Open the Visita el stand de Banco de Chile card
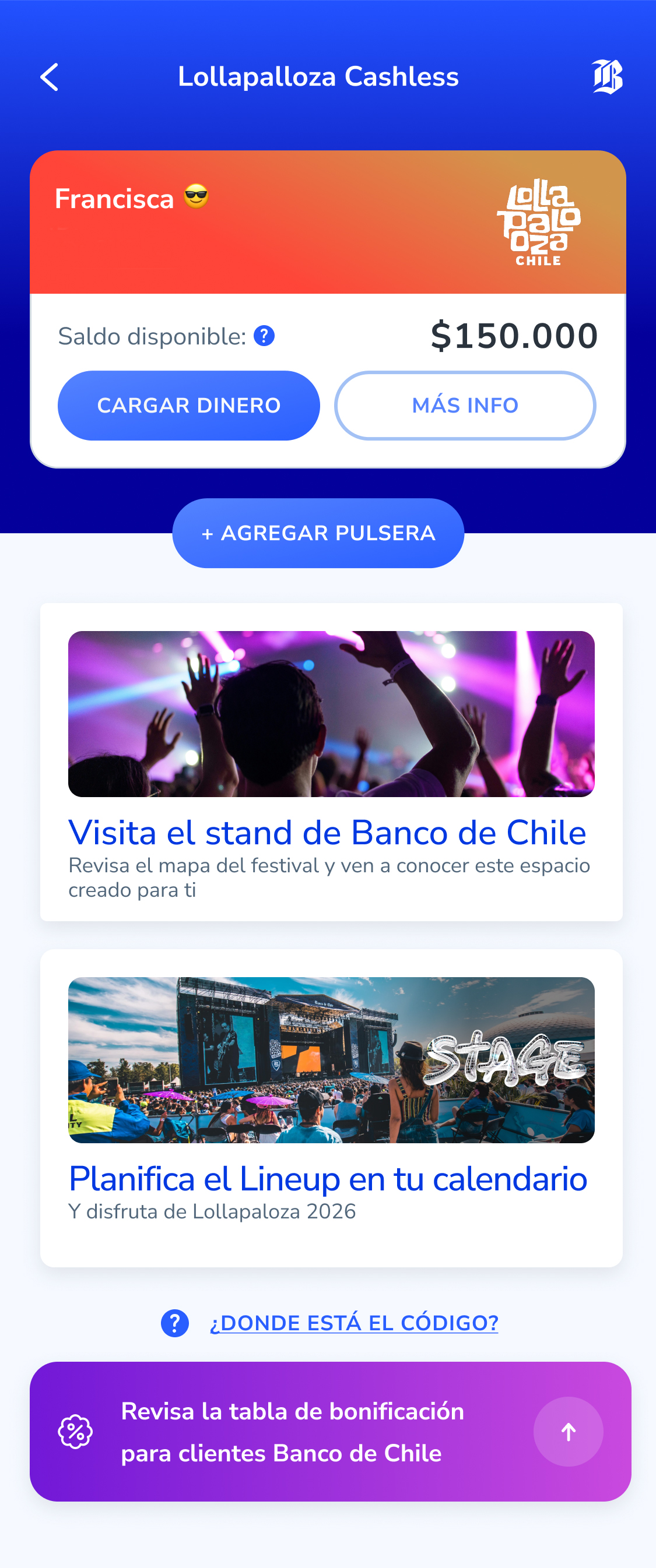 [331, 761]
